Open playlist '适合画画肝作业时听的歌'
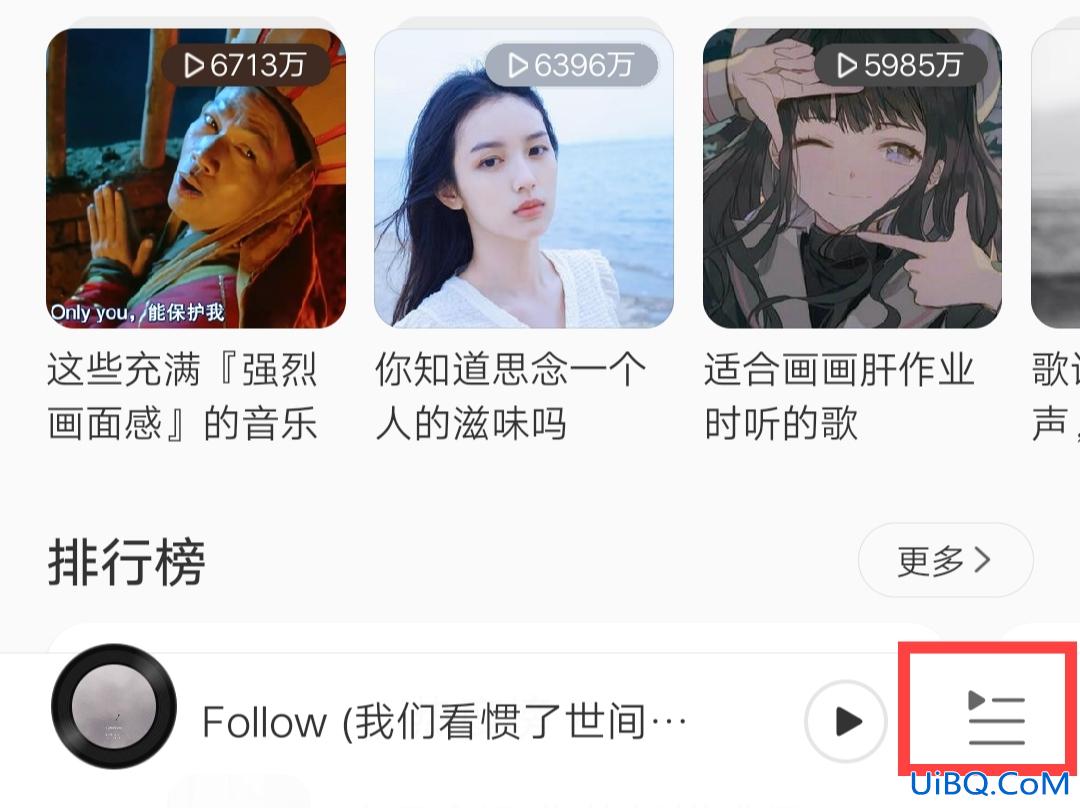Image resolution: width=1080 pixels, height=808 pixels. click(852, 178)
